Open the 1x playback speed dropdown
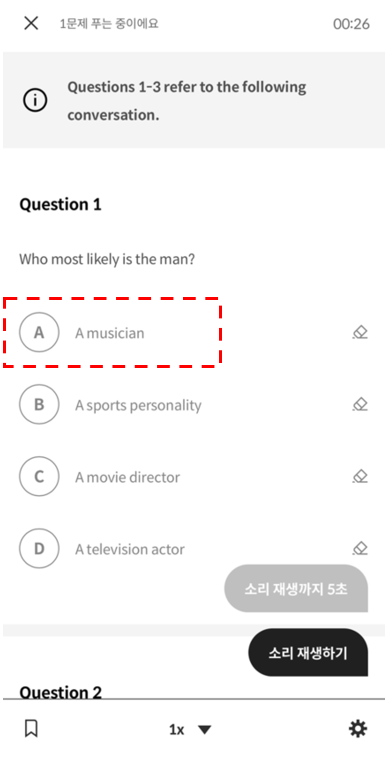Viewport: 387px width, 759px height. pos(190,729)
